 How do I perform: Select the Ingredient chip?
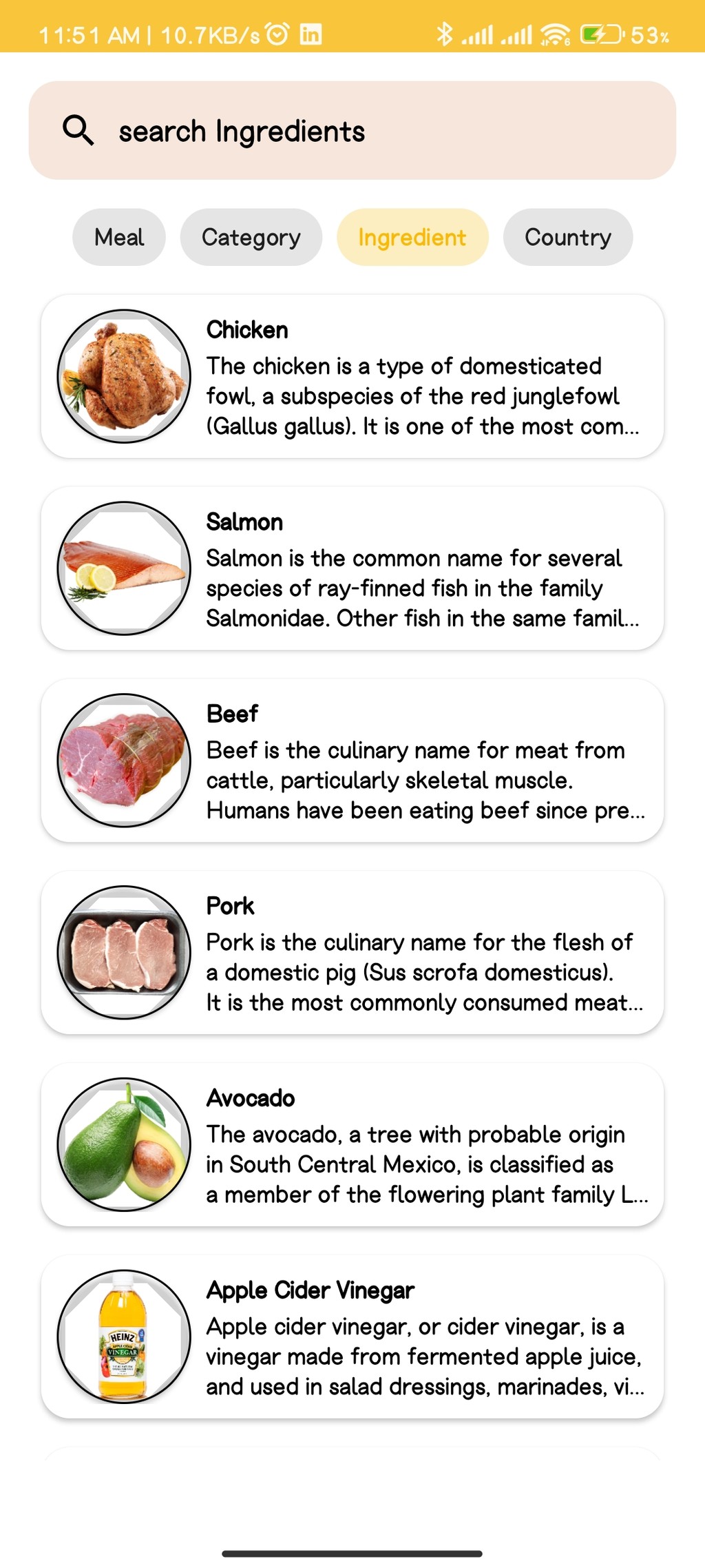point(412,237)
